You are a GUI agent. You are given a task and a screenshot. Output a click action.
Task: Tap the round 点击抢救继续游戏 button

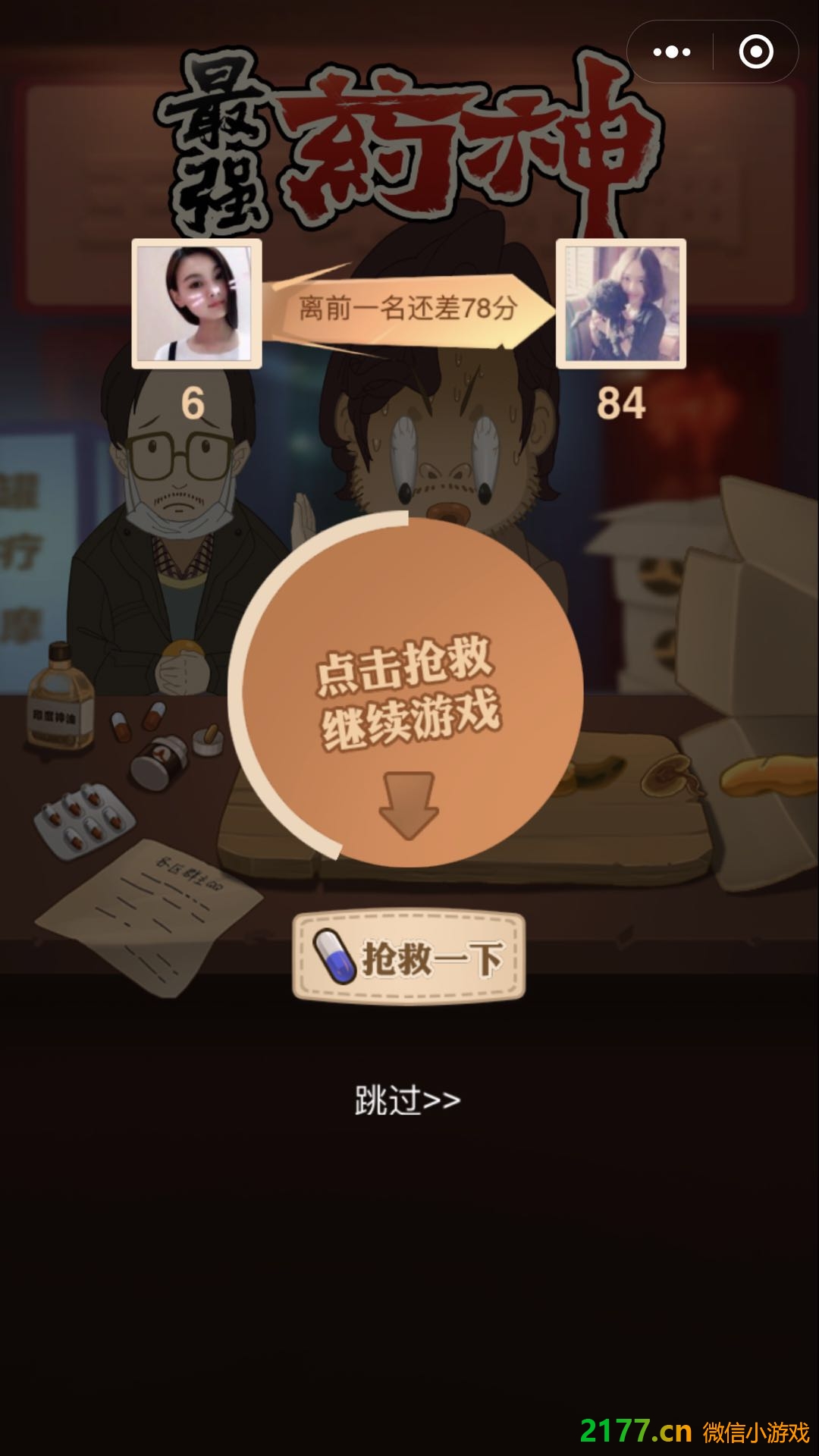[409, 692]
